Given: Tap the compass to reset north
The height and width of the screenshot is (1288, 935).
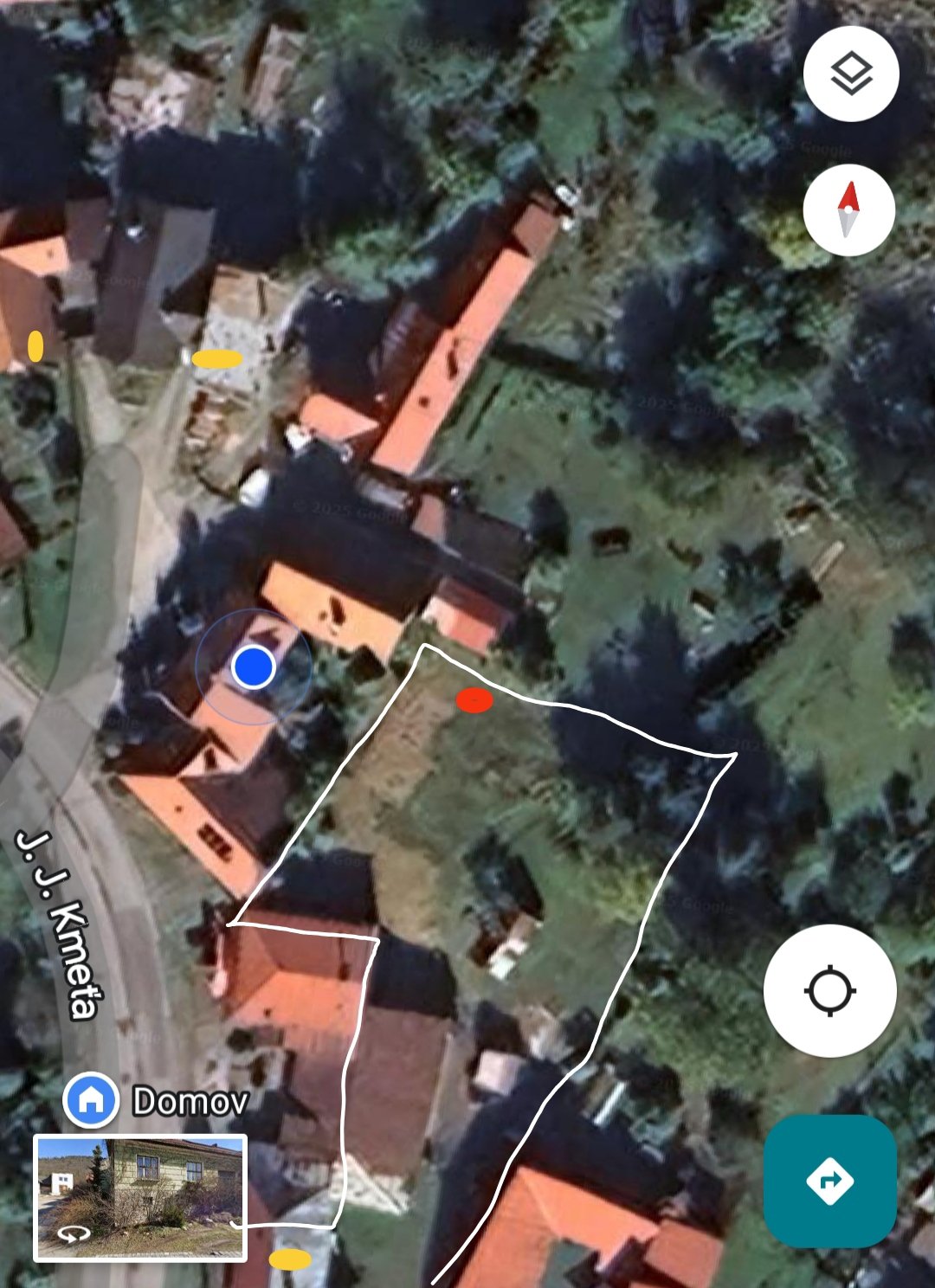Looking at the screenshot, I should (848, 210).
